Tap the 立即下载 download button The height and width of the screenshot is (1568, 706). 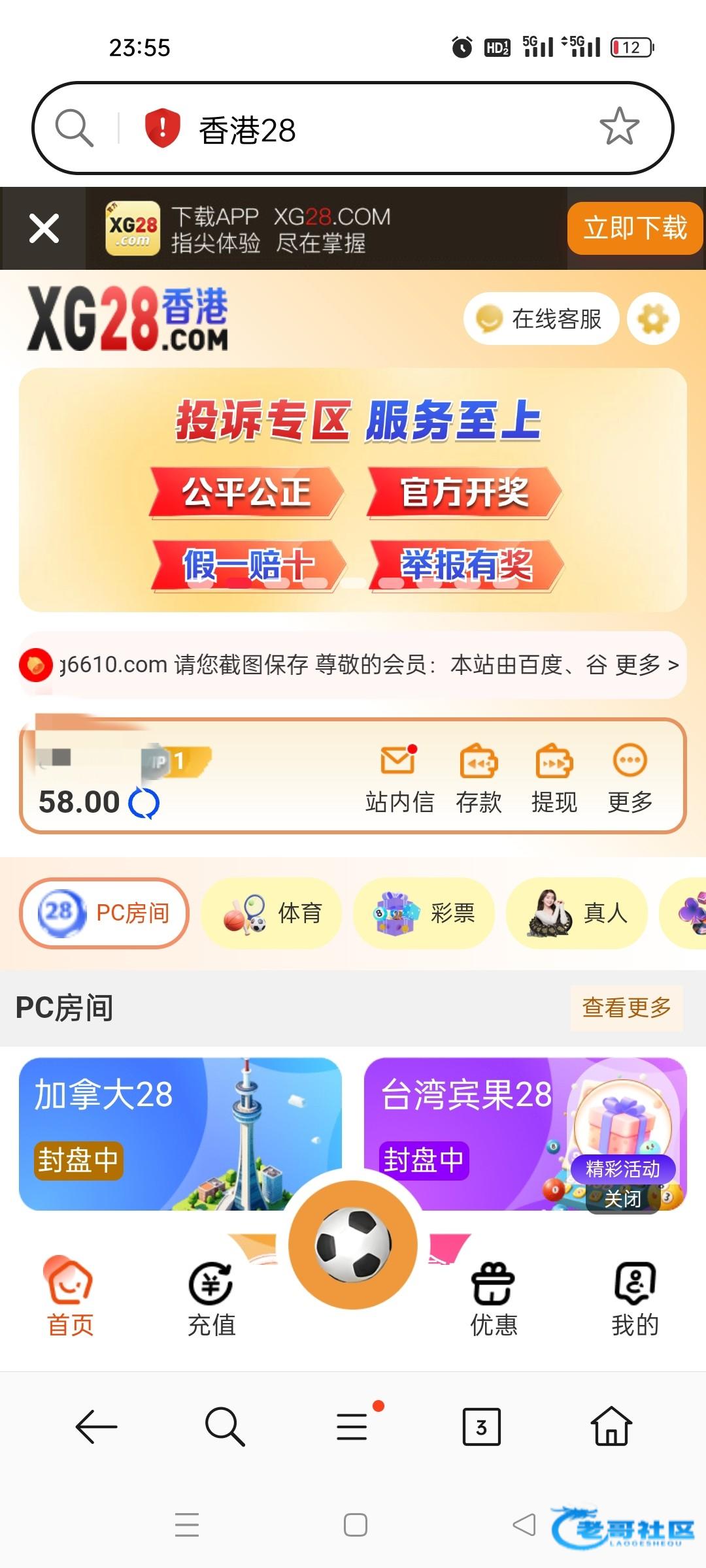pyautogui.click(x=635, y=228)
